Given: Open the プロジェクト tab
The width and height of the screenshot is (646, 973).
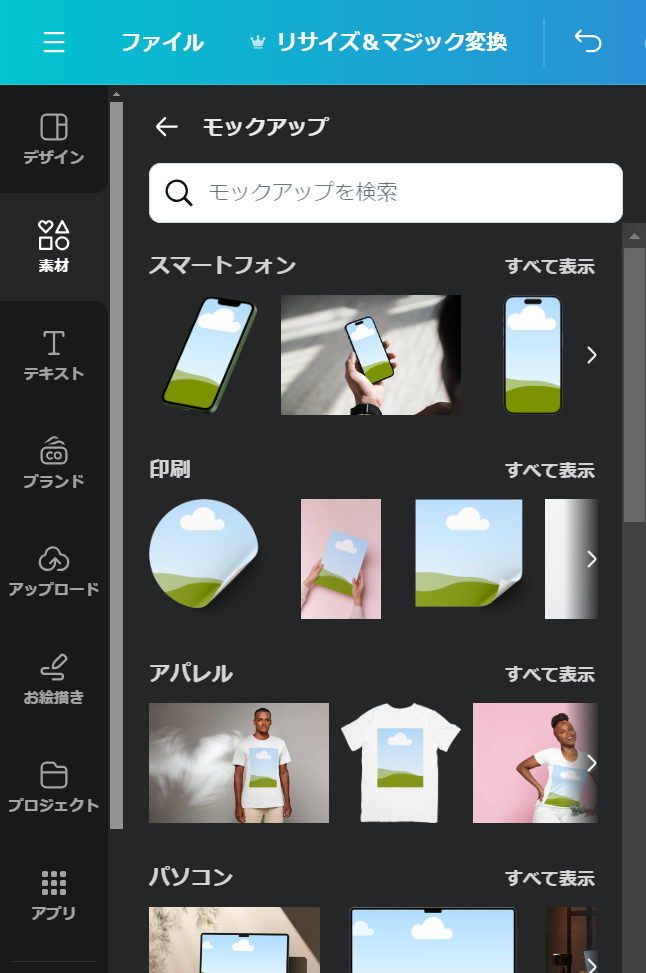Looking at the screenshot, I should (54, 787).
